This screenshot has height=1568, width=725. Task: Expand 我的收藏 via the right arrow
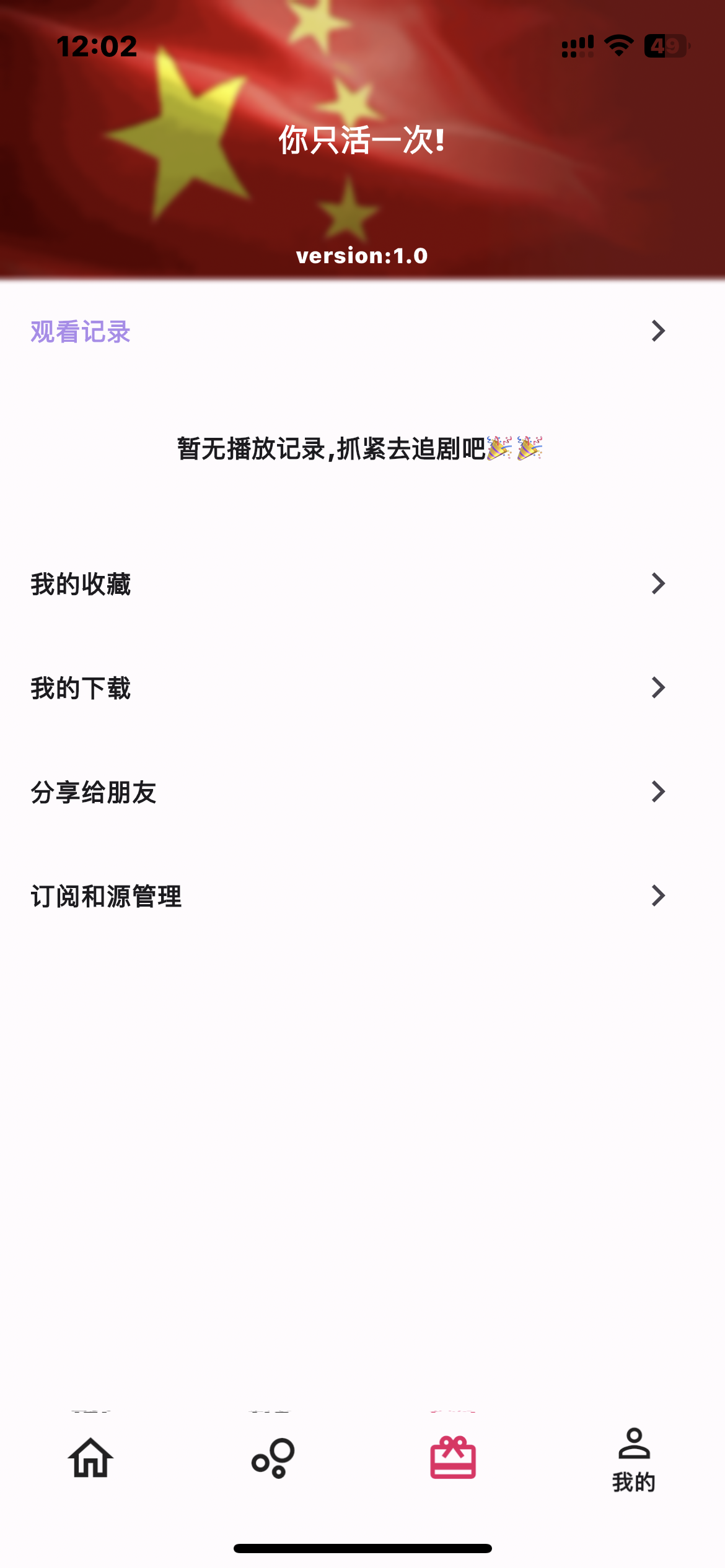point(659,583)
